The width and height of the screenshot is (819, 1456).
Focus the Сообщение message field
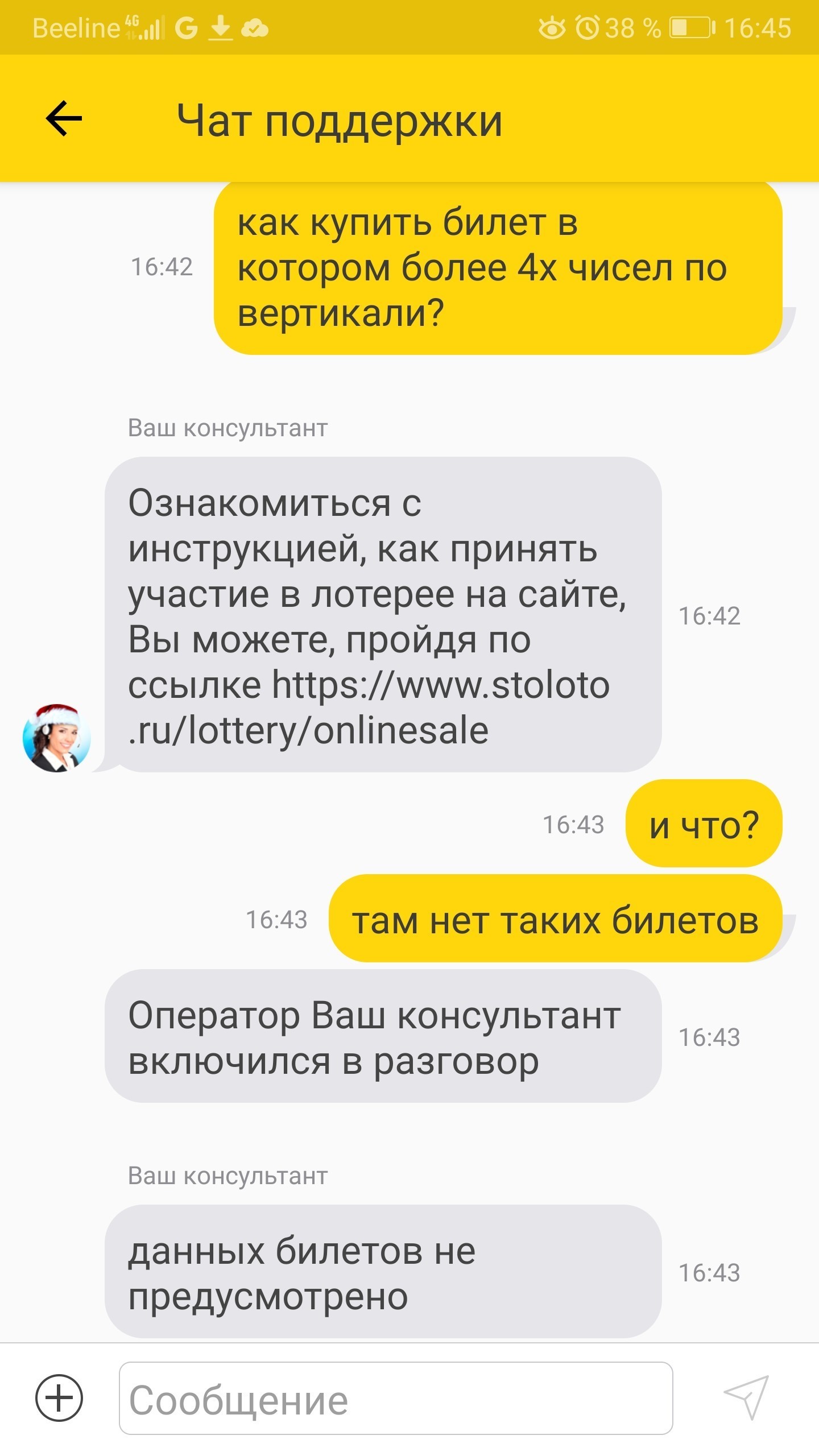396,1397
